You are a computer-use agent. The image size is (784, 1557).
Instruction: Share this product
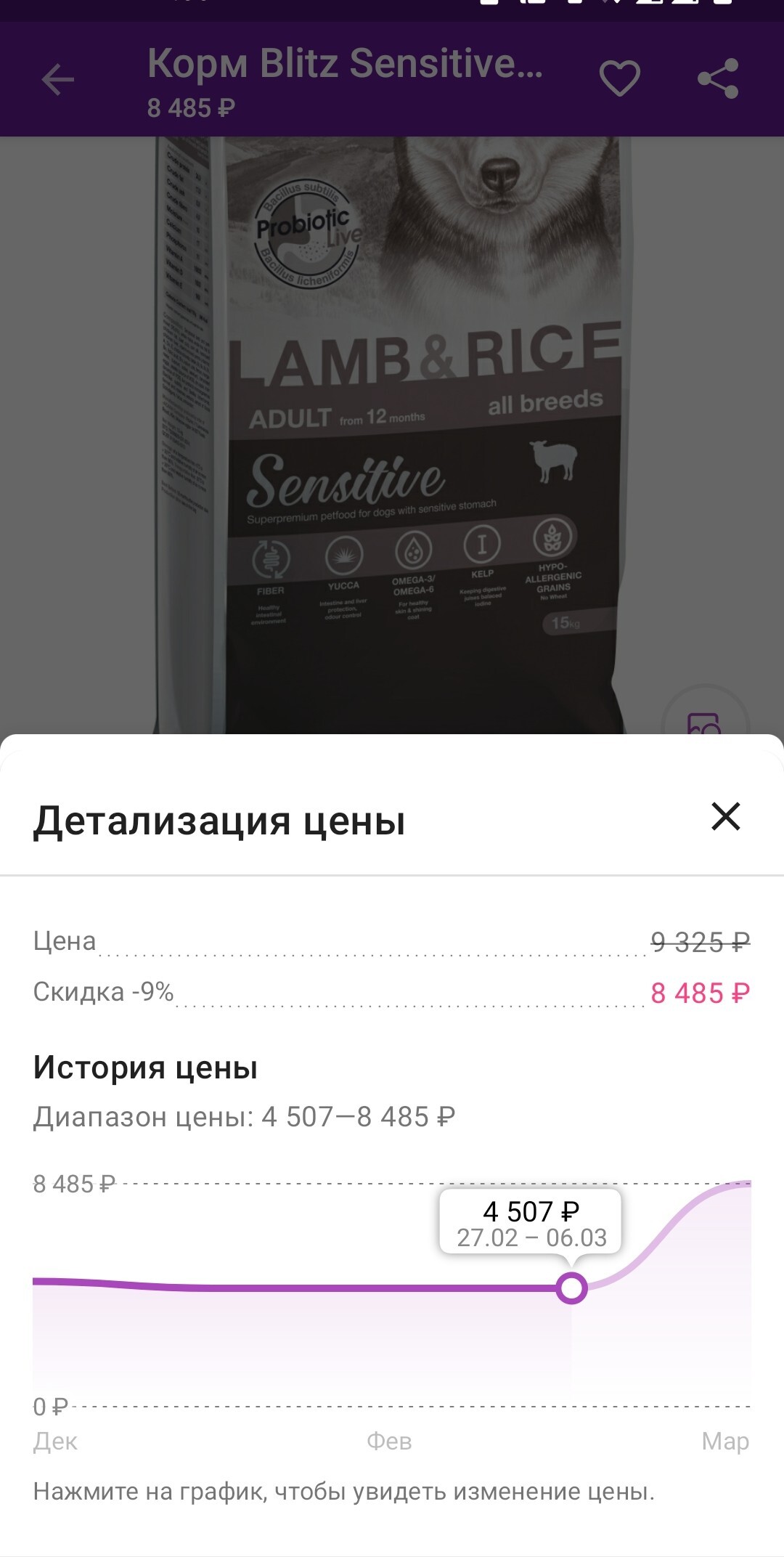(717, 78)
